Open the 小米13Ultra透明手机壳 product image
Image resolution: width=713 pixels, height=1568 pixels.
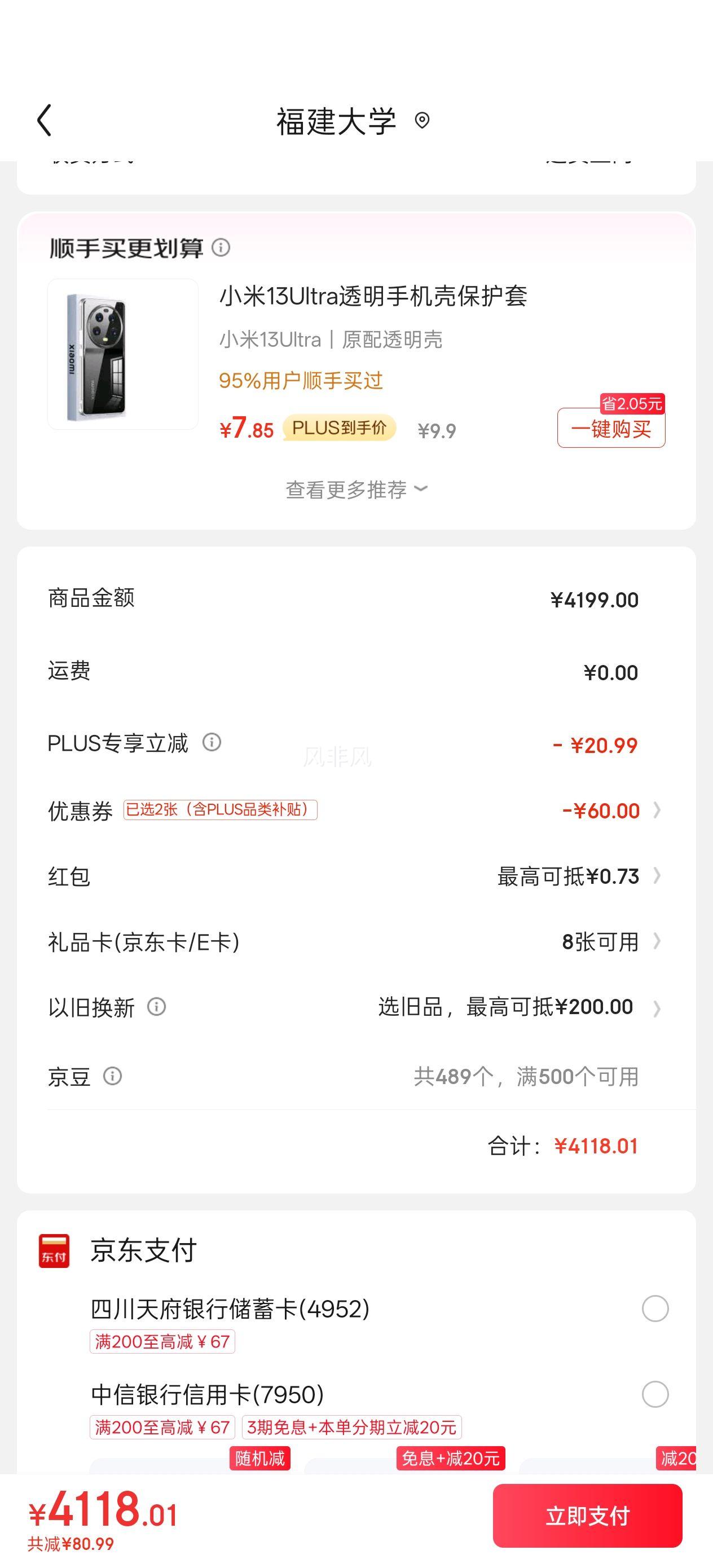(x=123, y=354)
